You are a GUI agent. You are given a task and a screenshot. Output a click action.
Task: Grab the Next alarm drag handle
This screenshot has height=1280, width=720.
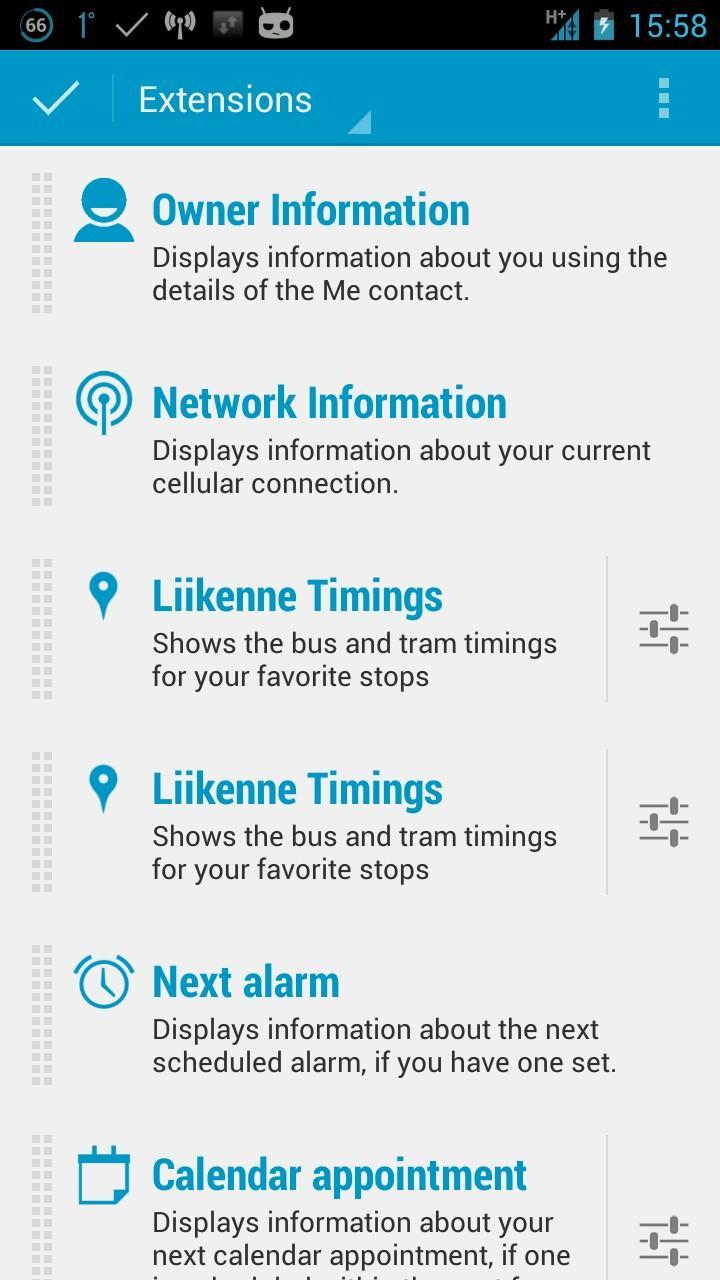point(41,1011)
